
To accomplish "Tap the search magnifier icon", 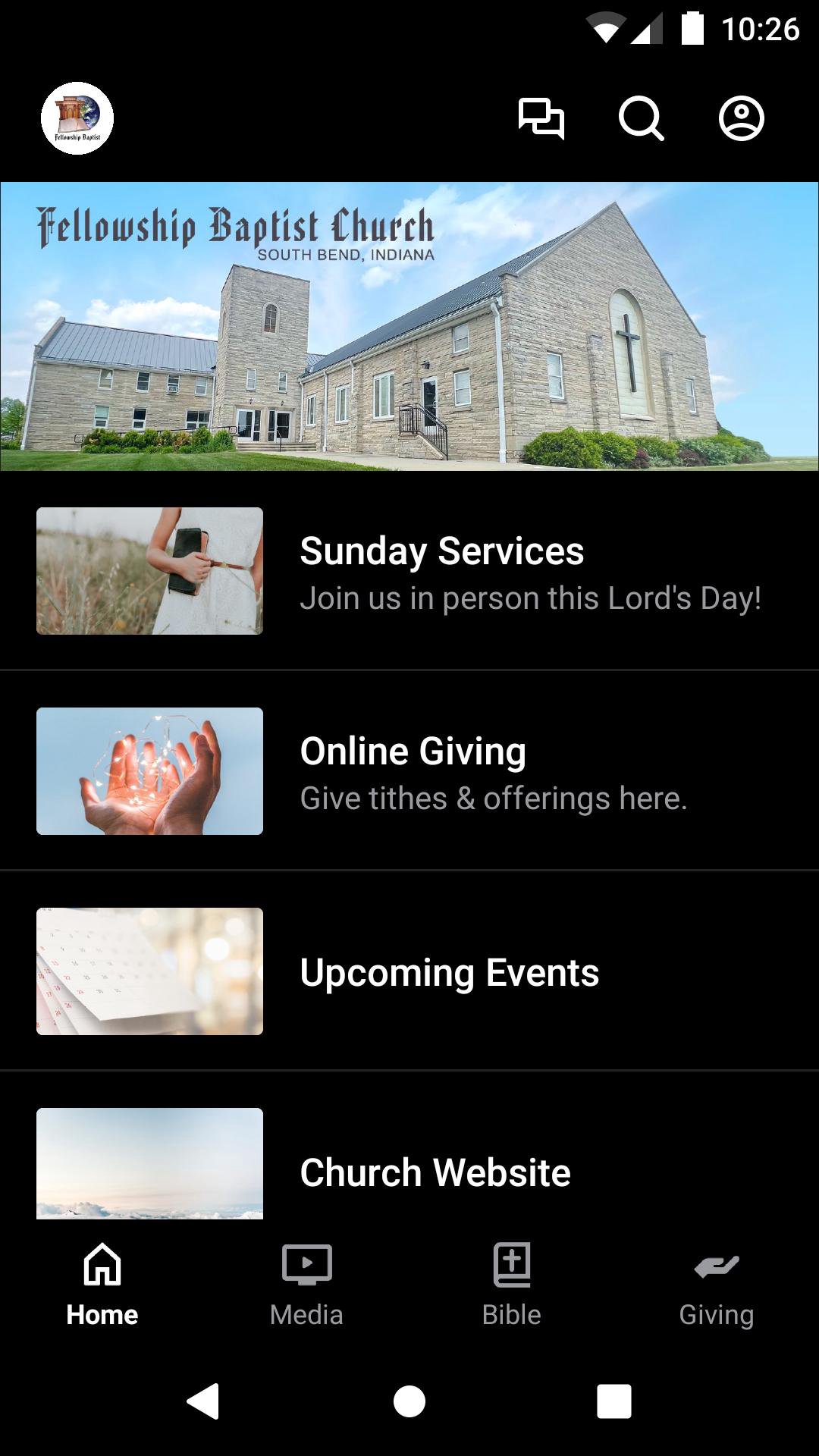I will pos(641,119).
